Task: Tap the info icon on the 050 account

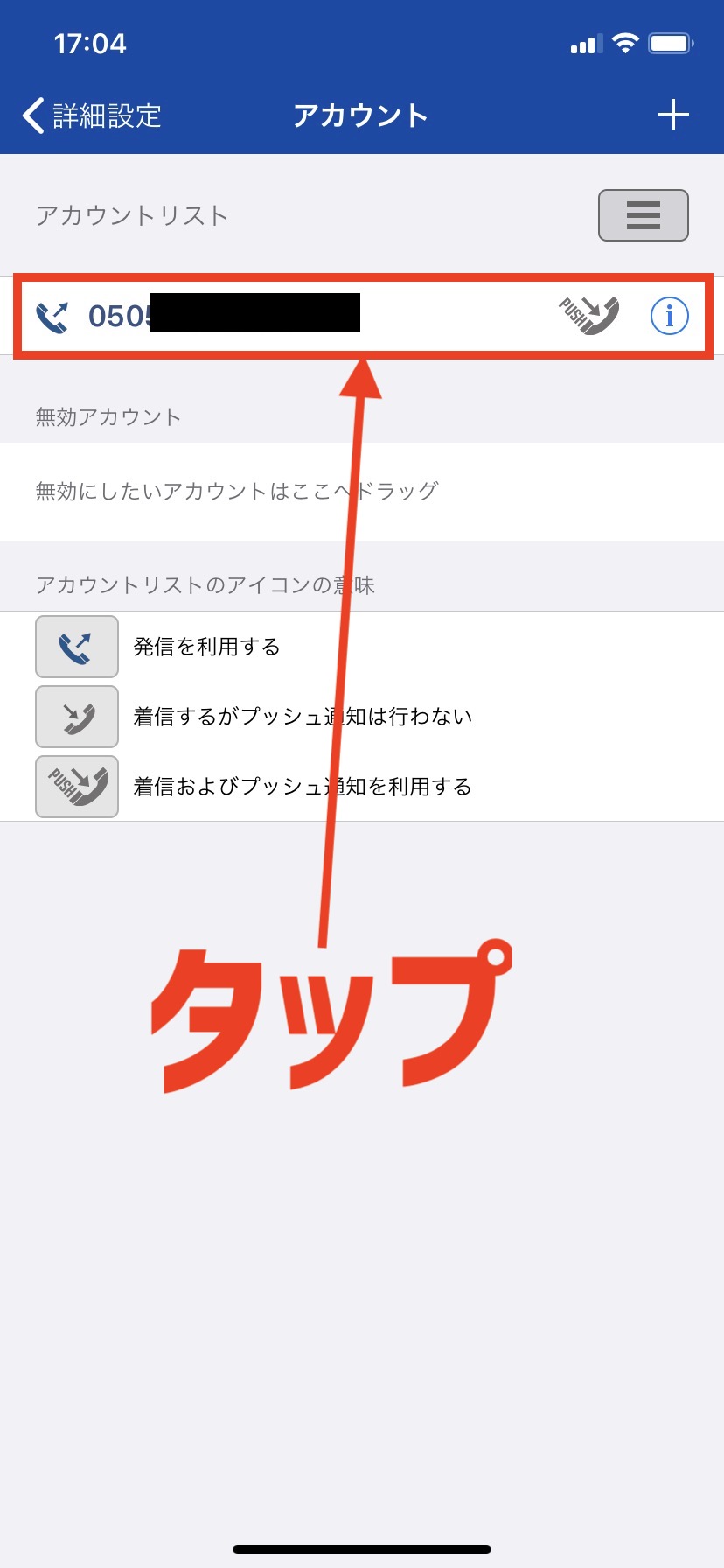Action: (670, 316)
